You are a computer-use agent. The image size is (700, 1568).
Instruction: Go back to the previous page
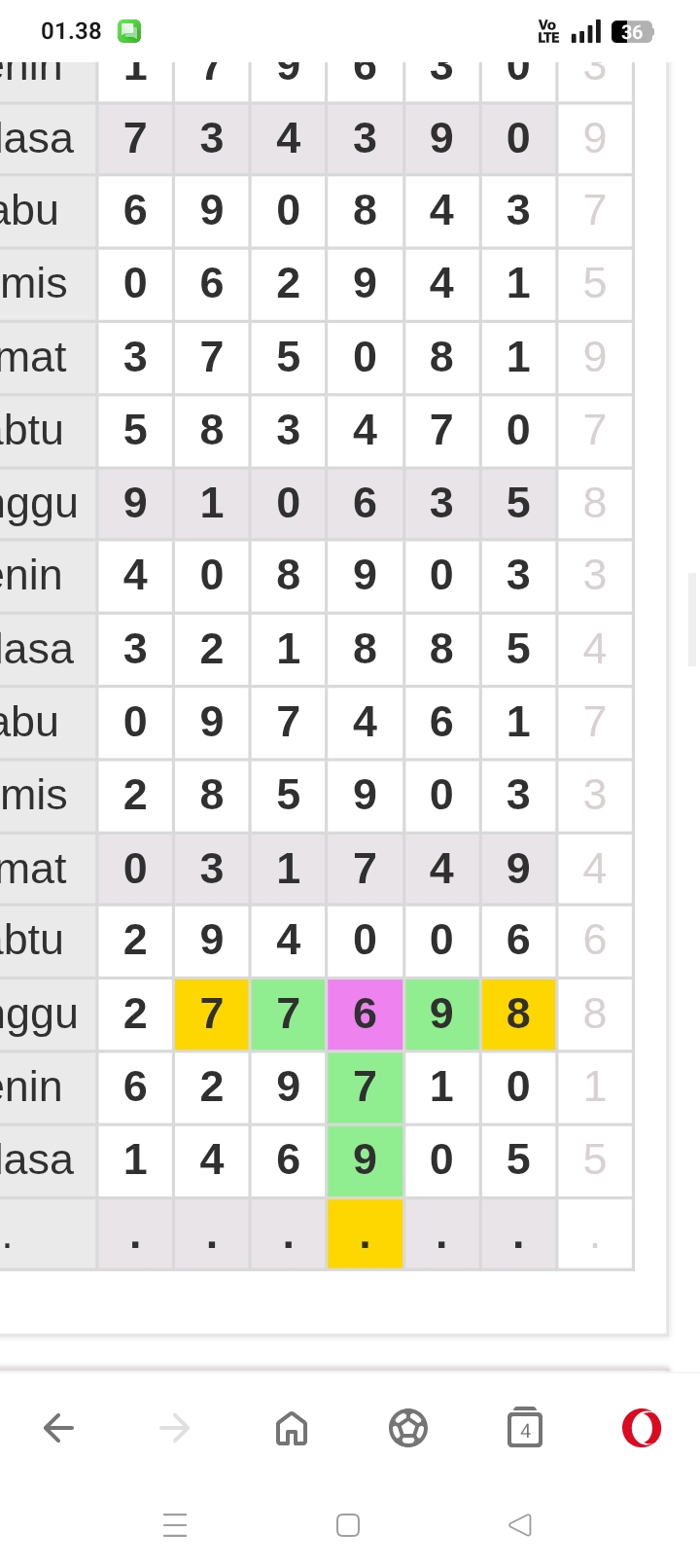click(x=58, y=1428)
